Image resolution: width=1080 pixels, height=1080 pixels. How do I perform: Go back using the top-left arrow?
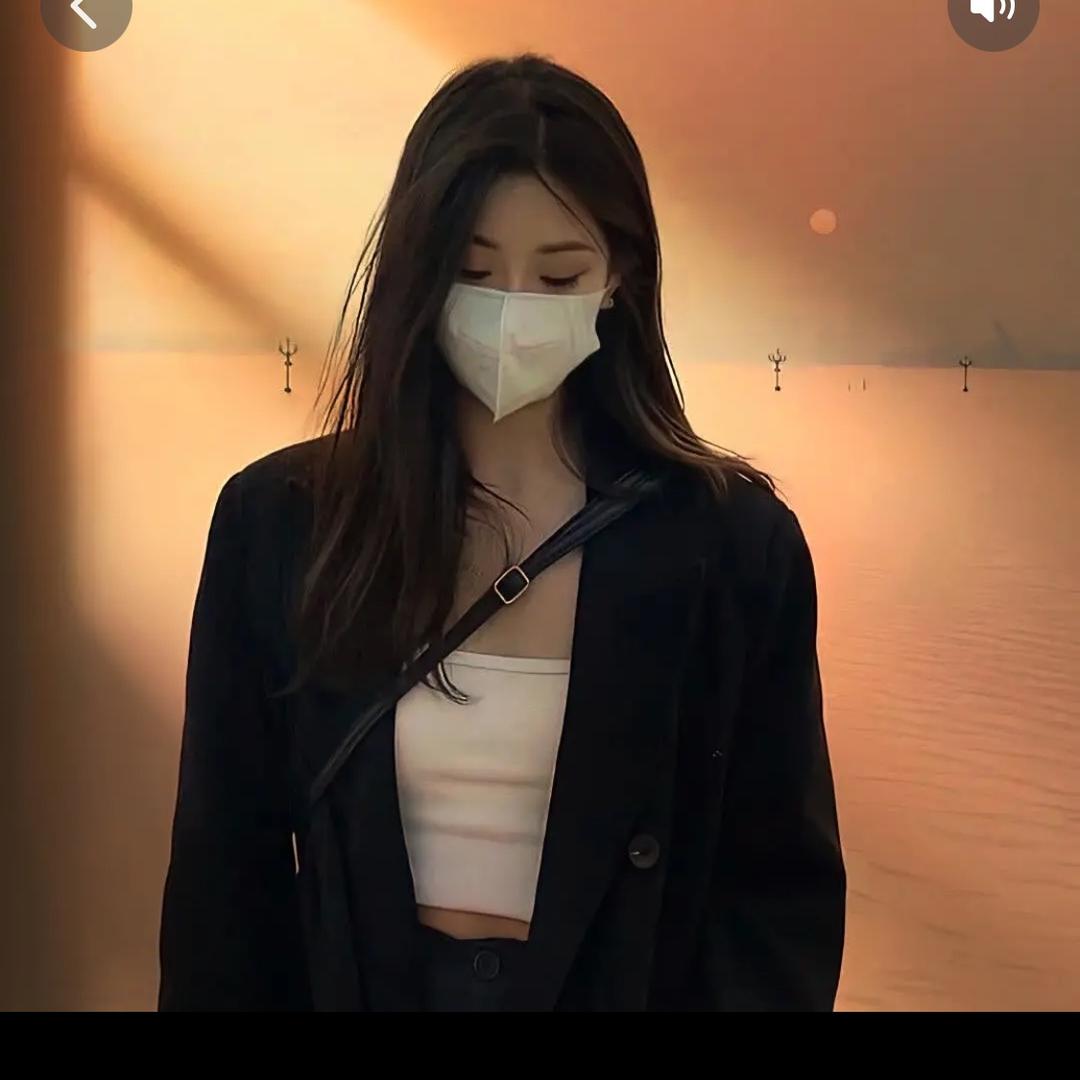[85, 12]
